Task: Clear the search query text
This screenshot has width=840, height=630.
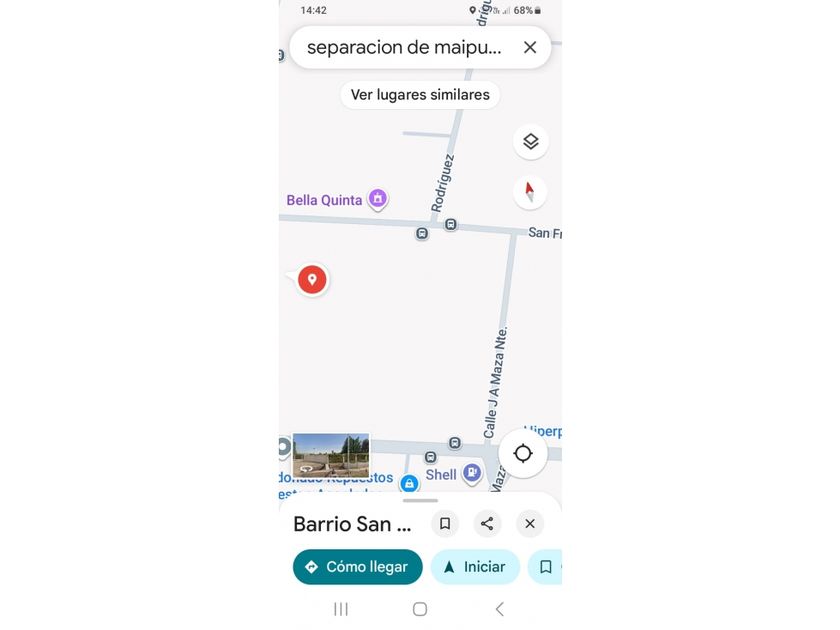Action: pos(530,47)
